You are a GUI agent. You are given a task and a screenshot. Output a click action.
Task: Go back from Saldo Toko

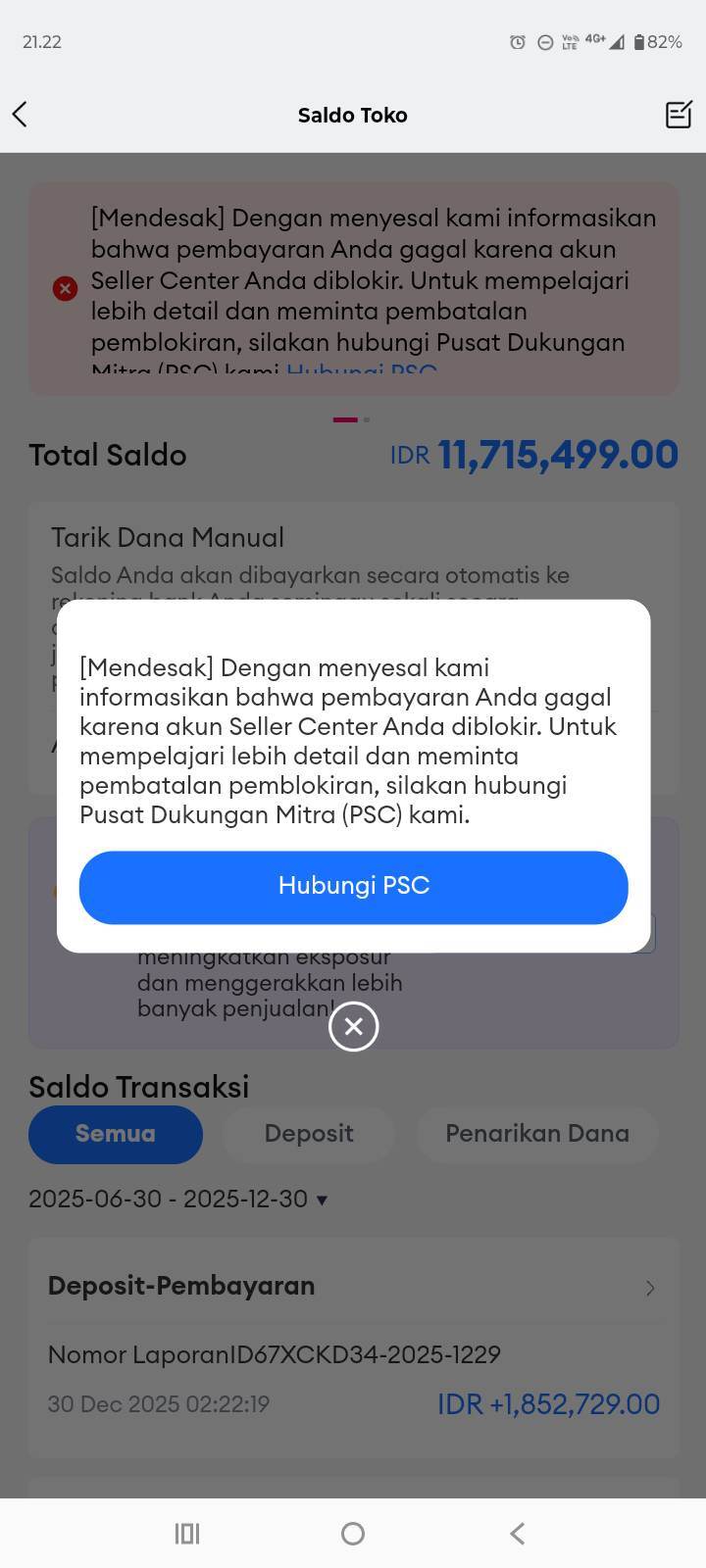coord(21,115)
